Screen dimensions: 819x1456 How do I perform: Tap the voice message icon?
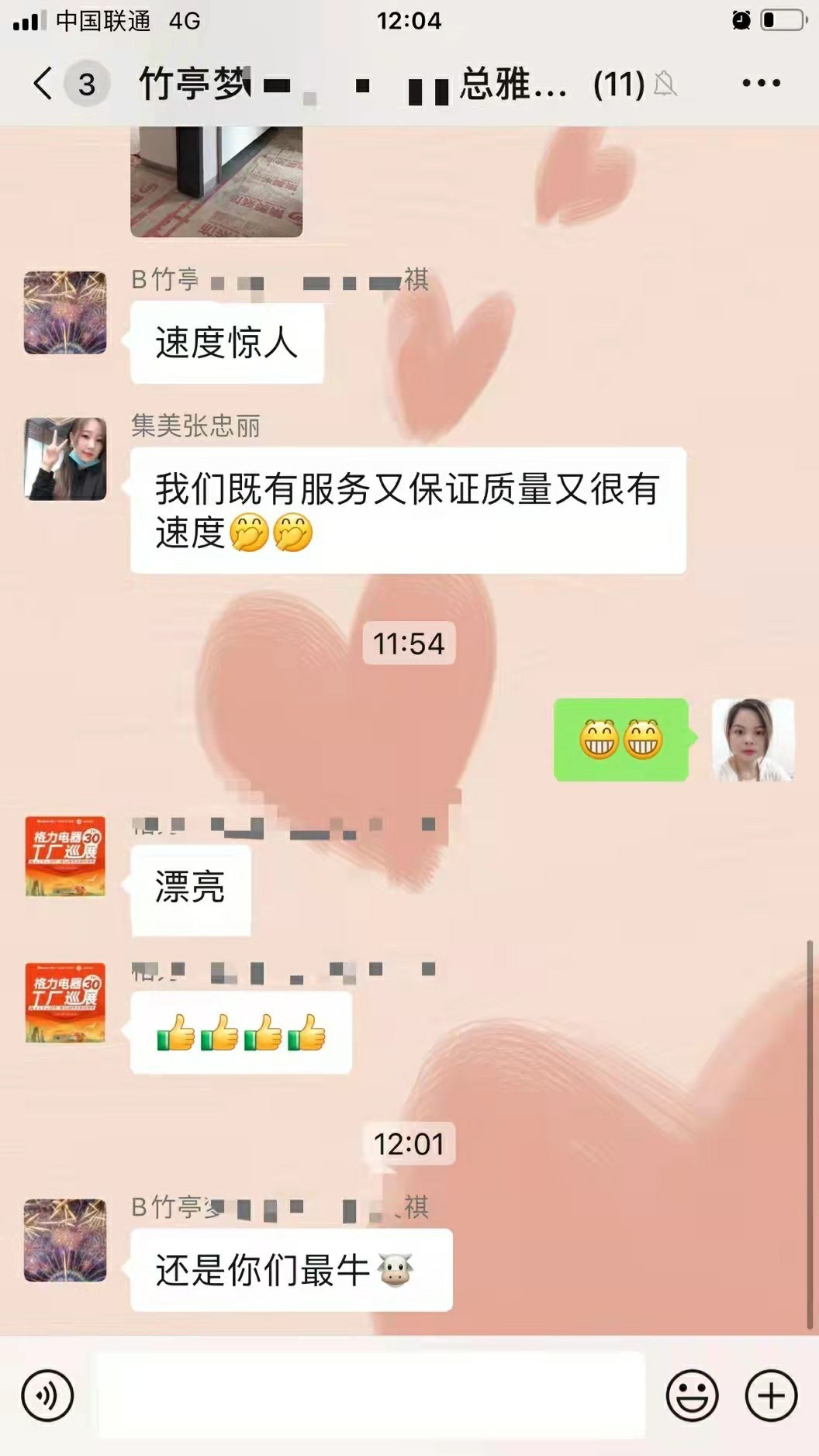click(x=47, y=1396)
